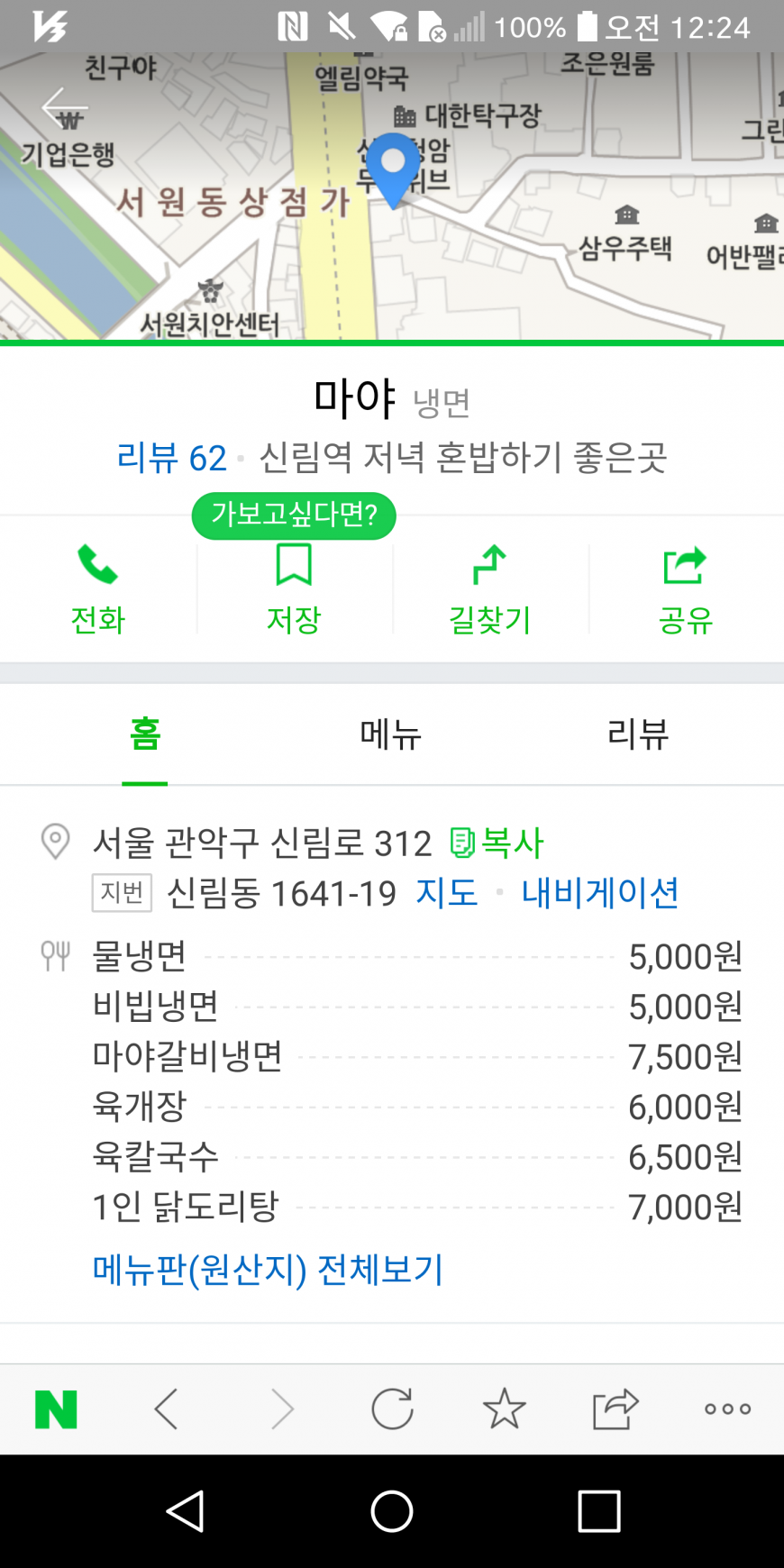This screenshot has width=784, height=1568.
Task: Switch to the 메뉴 tab
Action: 391,734
